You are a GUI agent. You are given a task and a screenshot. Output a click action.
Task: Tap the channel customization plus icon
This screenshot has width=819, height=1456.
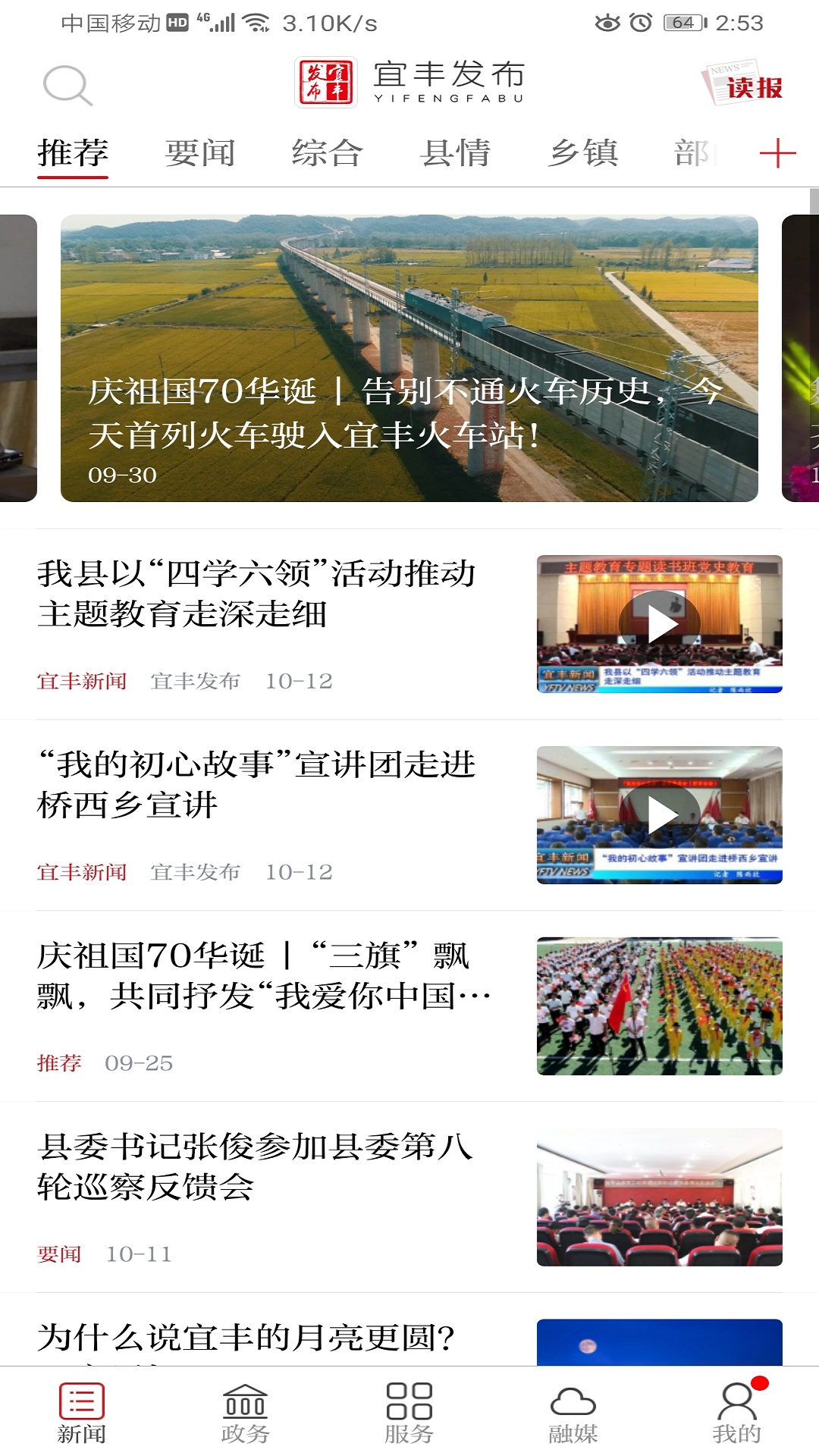coord(778,152)
